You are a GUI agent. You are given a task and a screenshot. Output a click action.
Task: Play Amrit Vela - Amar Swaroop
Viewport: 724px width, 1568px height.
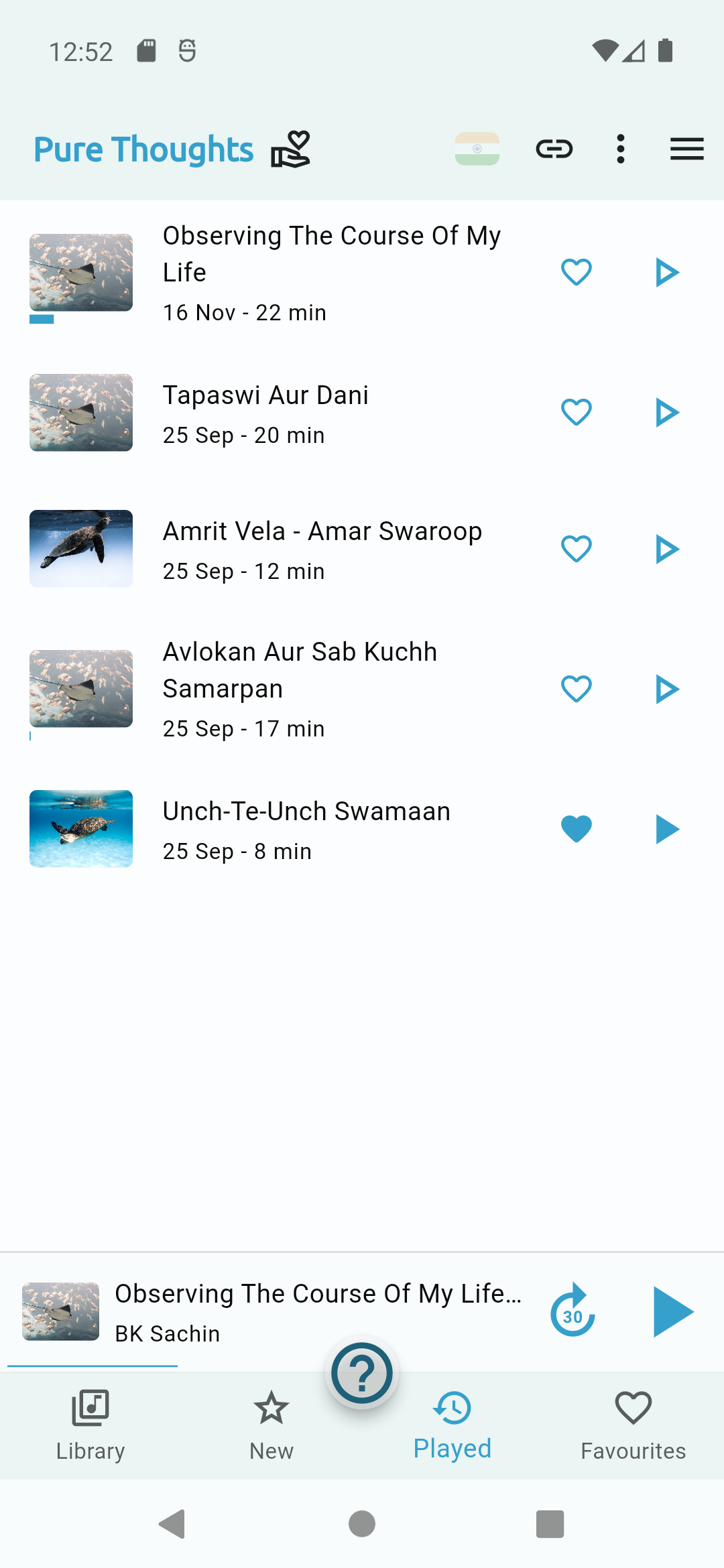666,549
